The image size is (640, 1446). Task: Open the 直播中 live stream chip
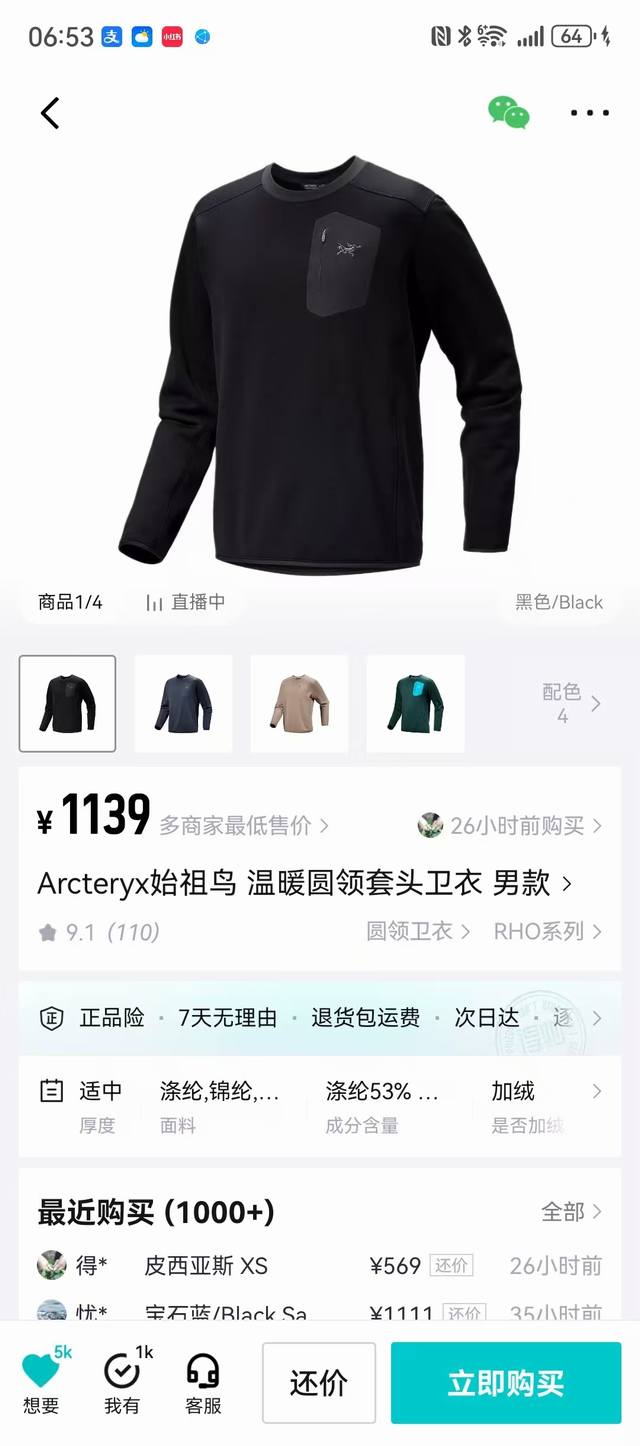tap(186, 602)
